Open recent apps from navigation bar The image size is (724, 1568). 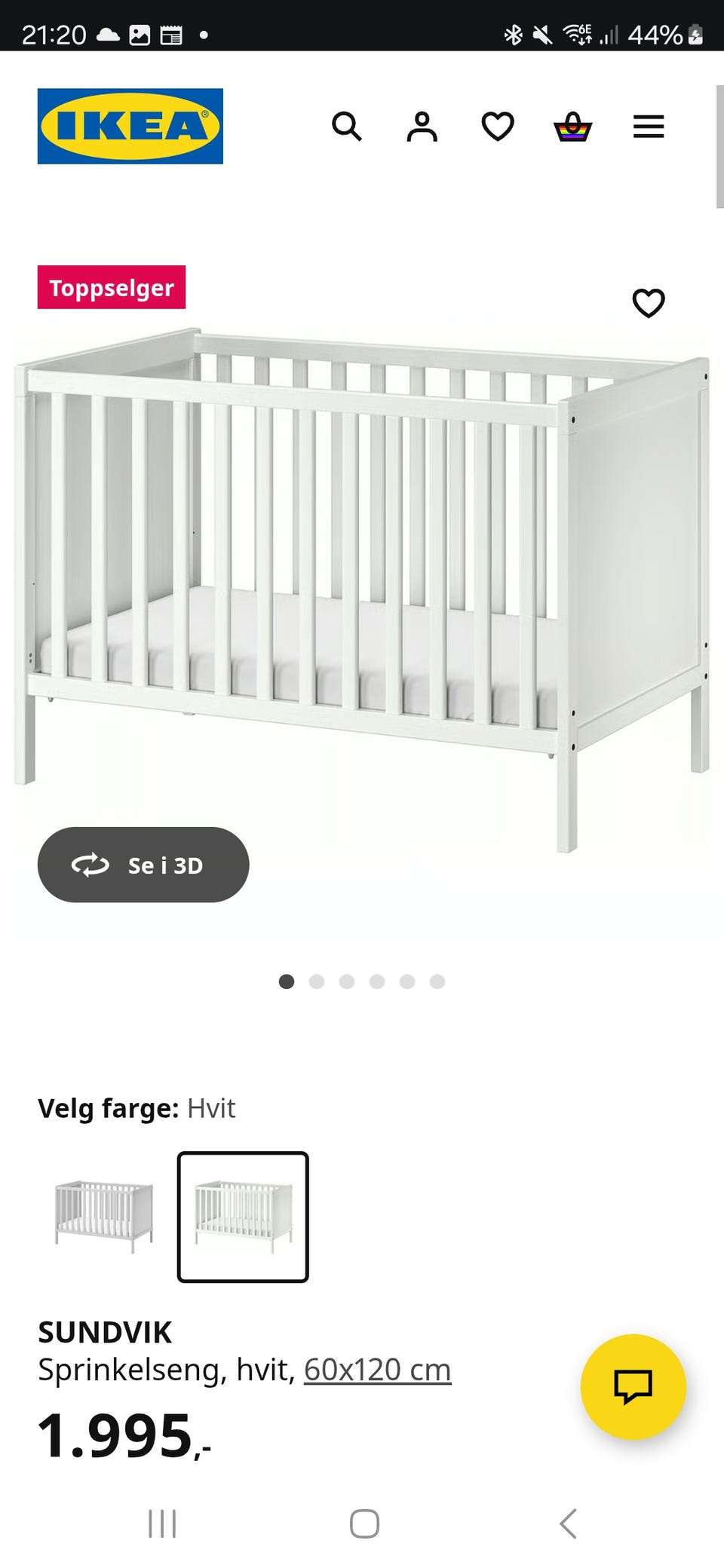(162, 1524)
